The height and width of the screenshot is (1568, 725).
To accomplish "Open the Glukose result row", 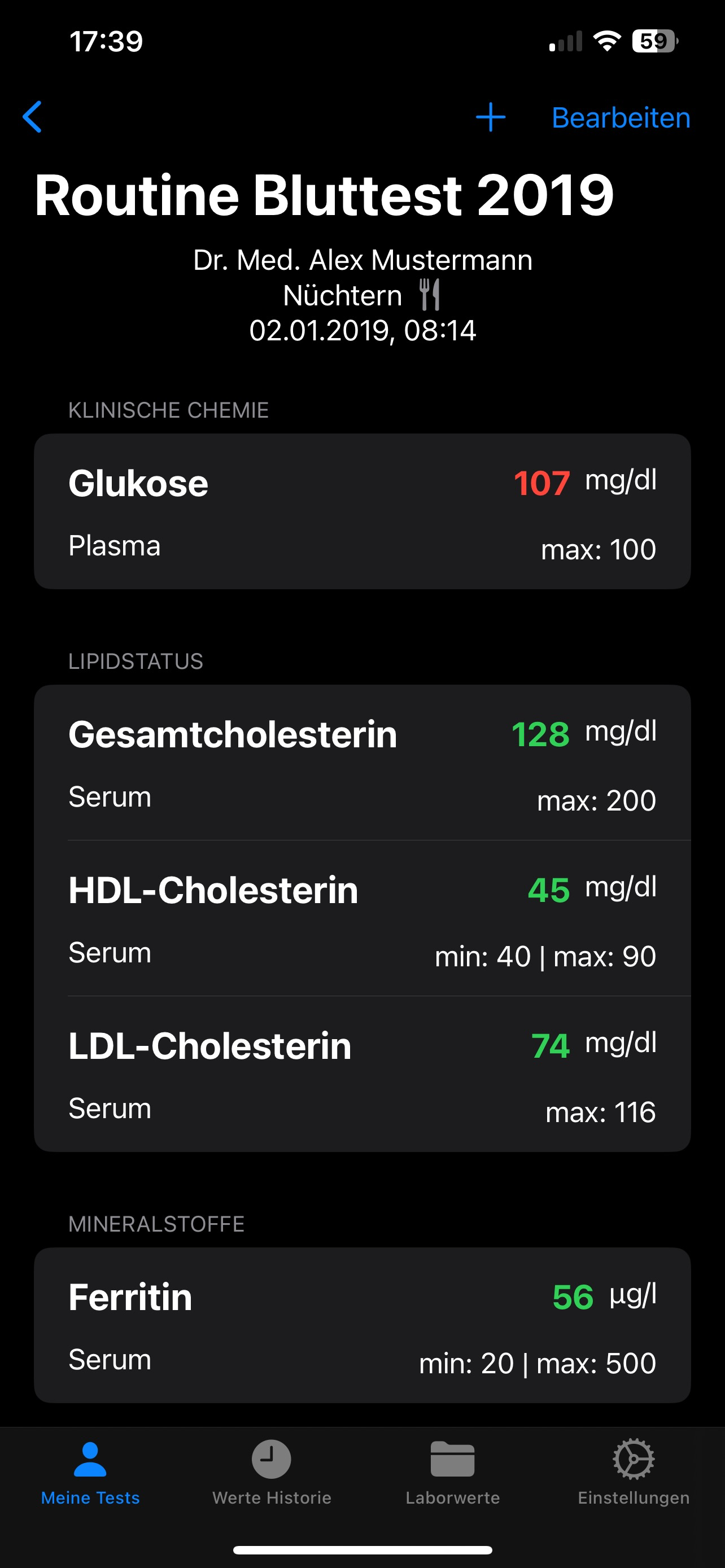I will [x=362, y=511].
